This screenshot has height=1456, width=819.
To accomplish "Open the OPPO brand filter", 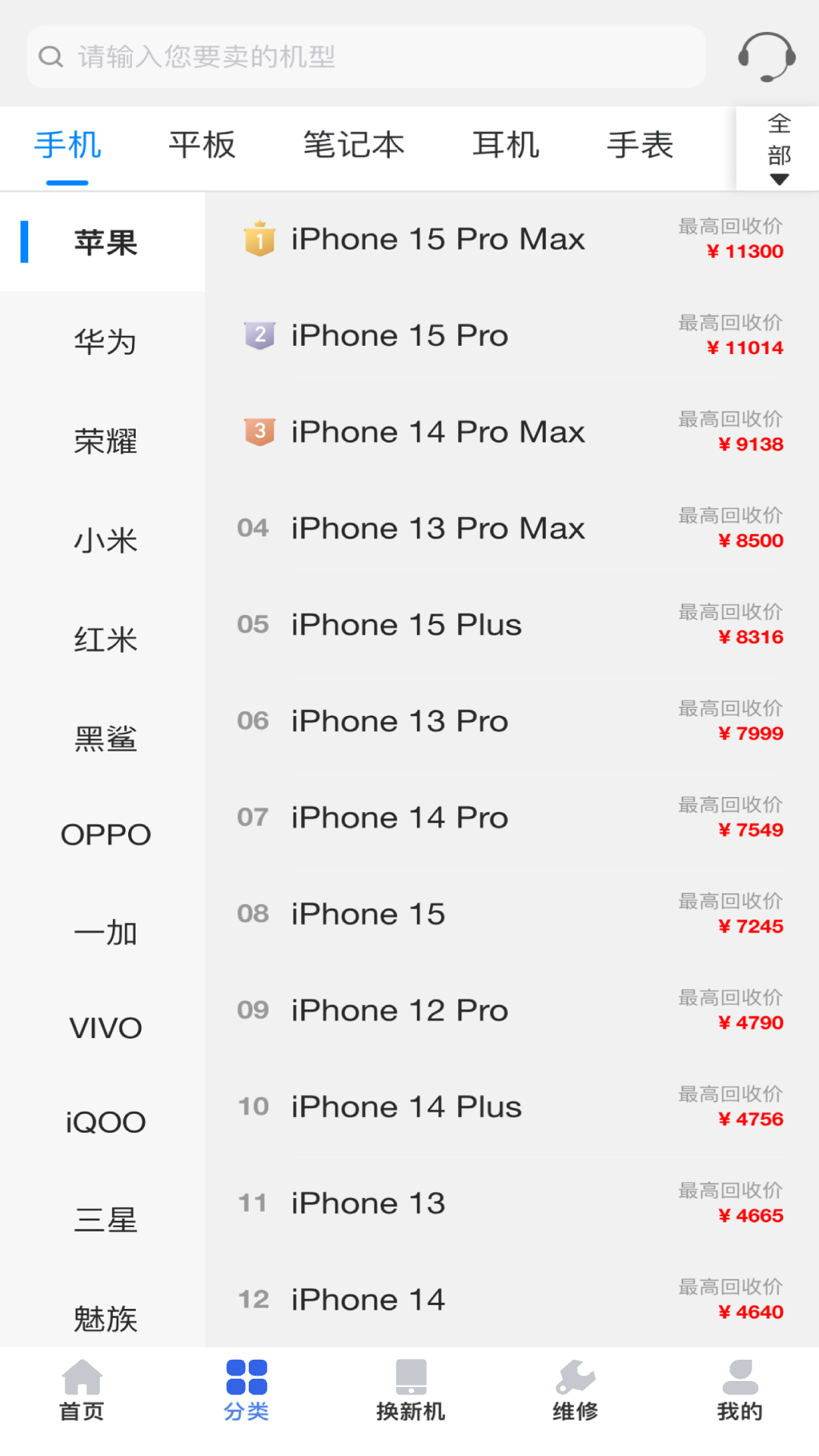I will click(106, 833).
